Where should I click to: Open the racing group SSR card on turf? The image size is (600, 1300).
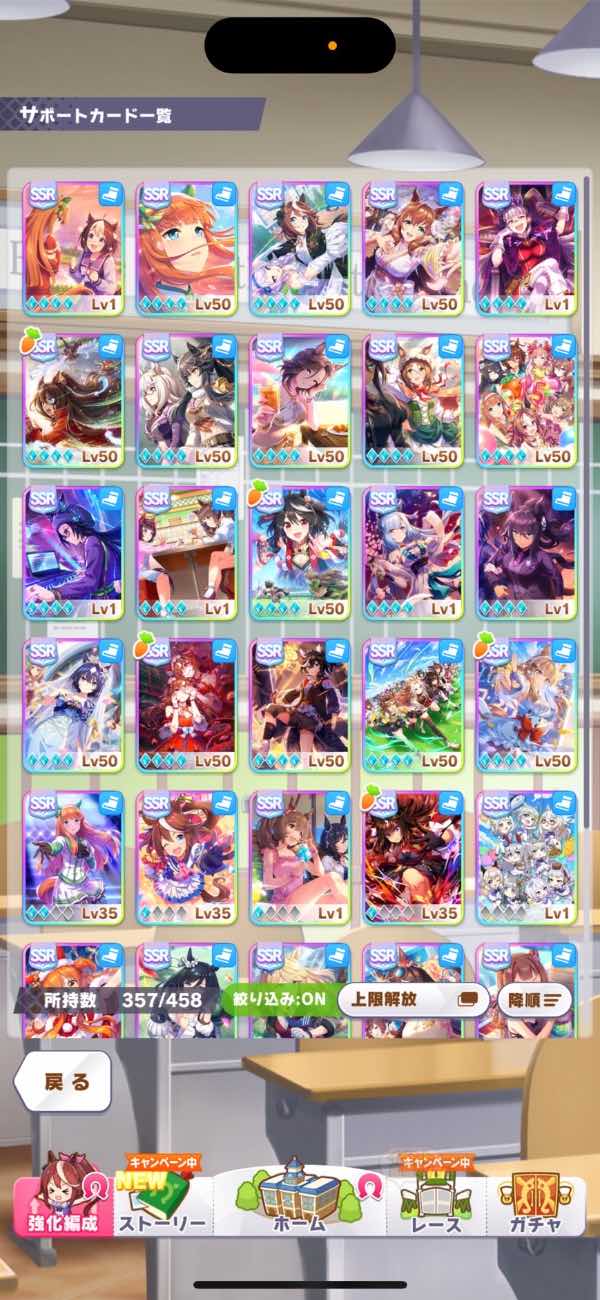click(413, 704)
